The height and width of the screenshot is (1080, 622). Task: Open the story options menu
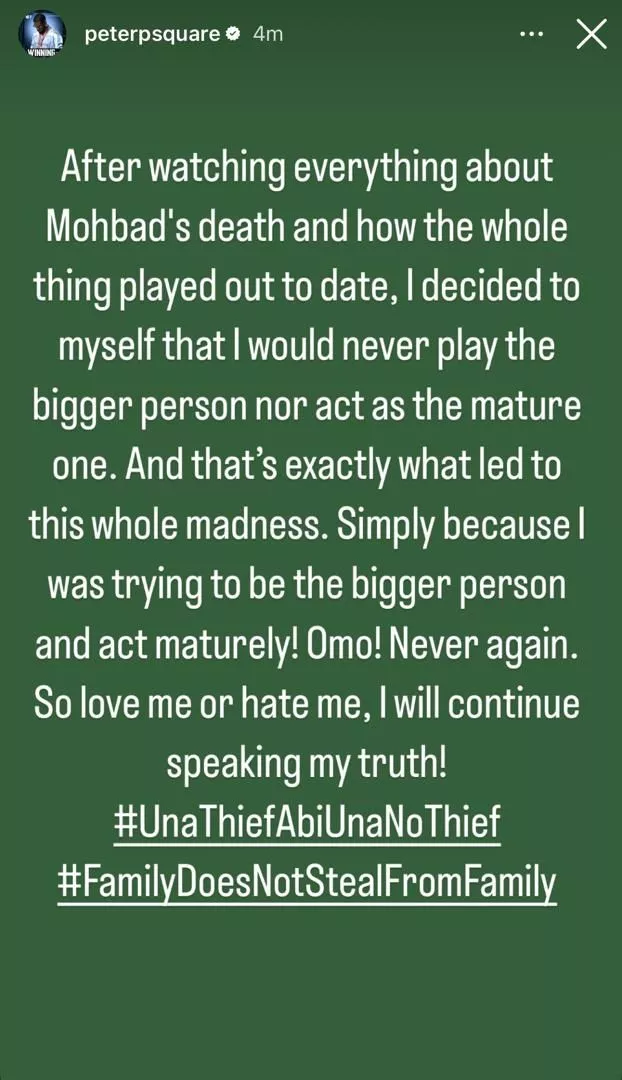tap(533, 34)
